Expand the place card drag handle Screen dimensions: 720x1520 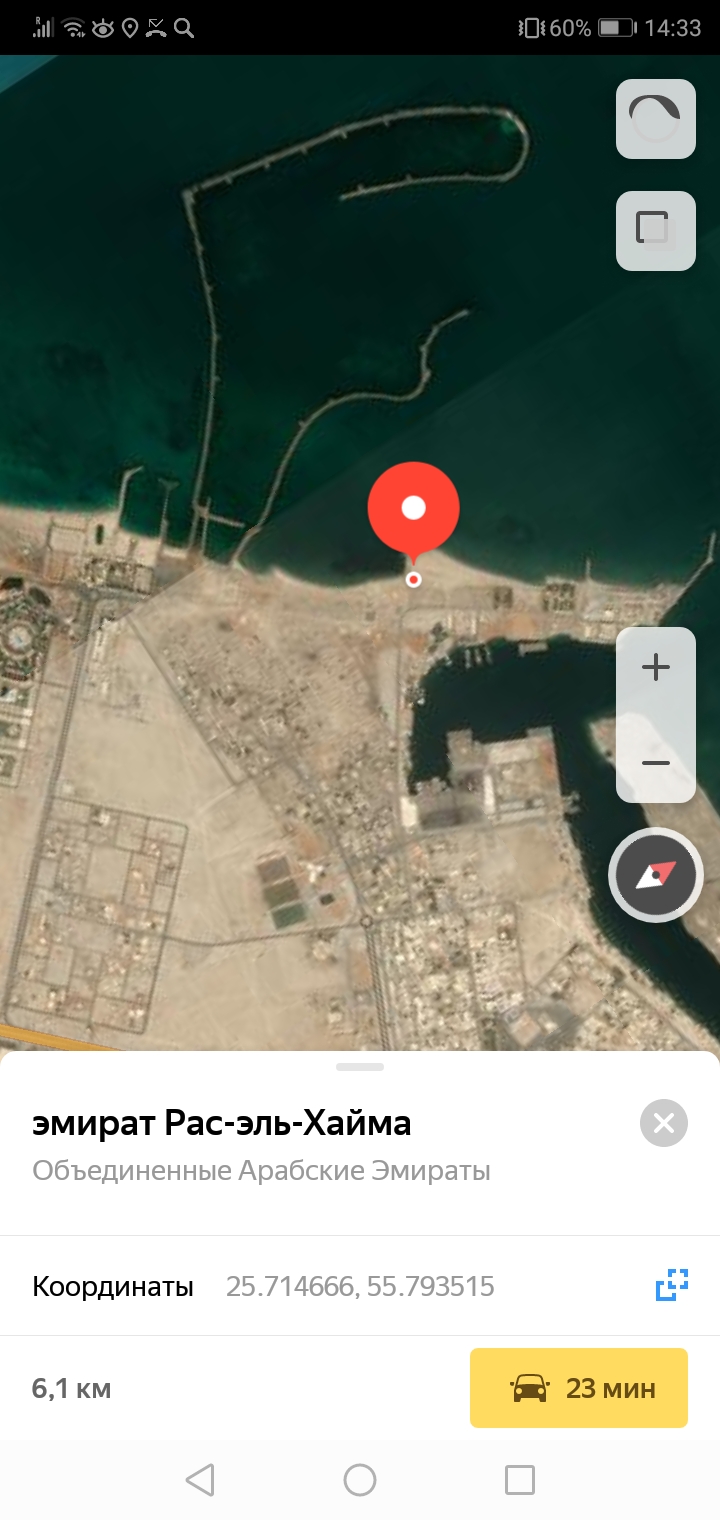tap(360, 1067)
